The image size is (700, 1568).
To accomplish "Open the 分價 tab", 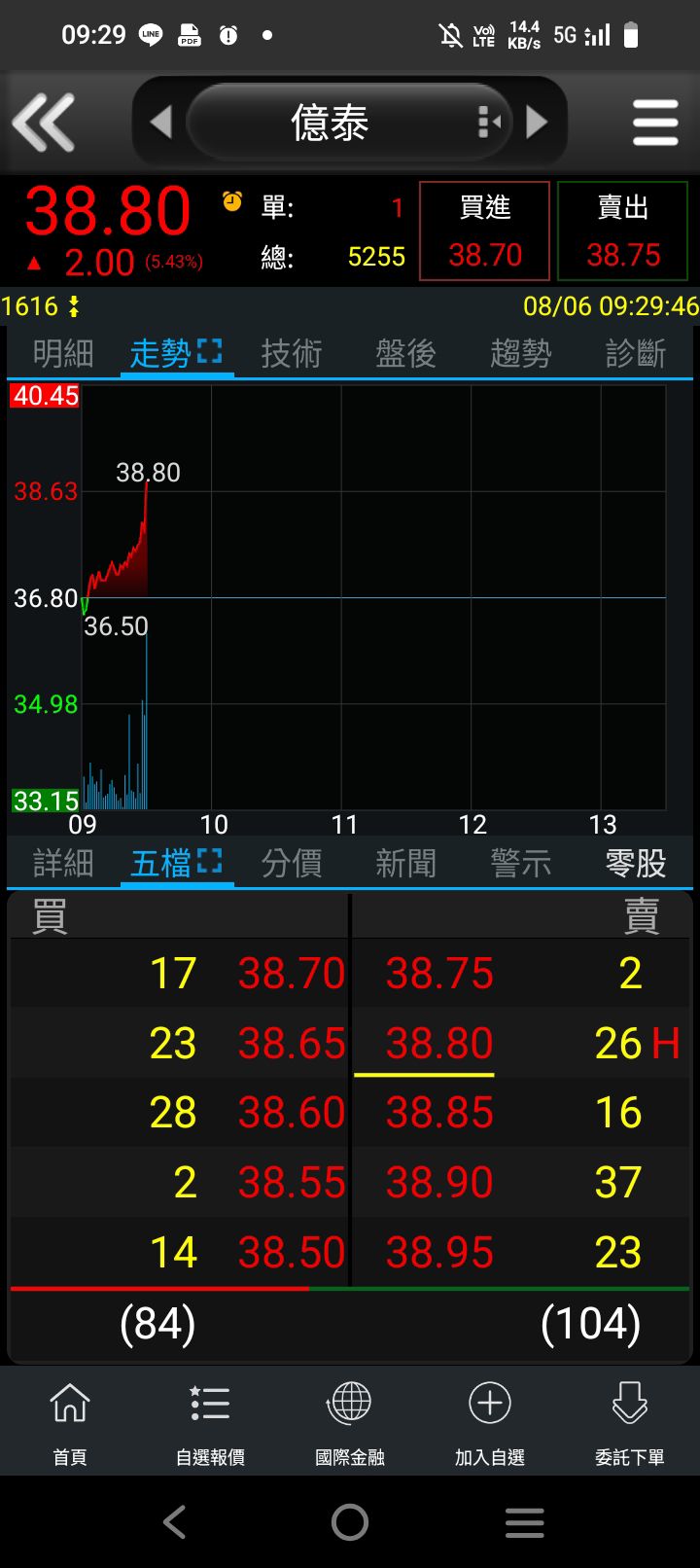I will 292,863.
